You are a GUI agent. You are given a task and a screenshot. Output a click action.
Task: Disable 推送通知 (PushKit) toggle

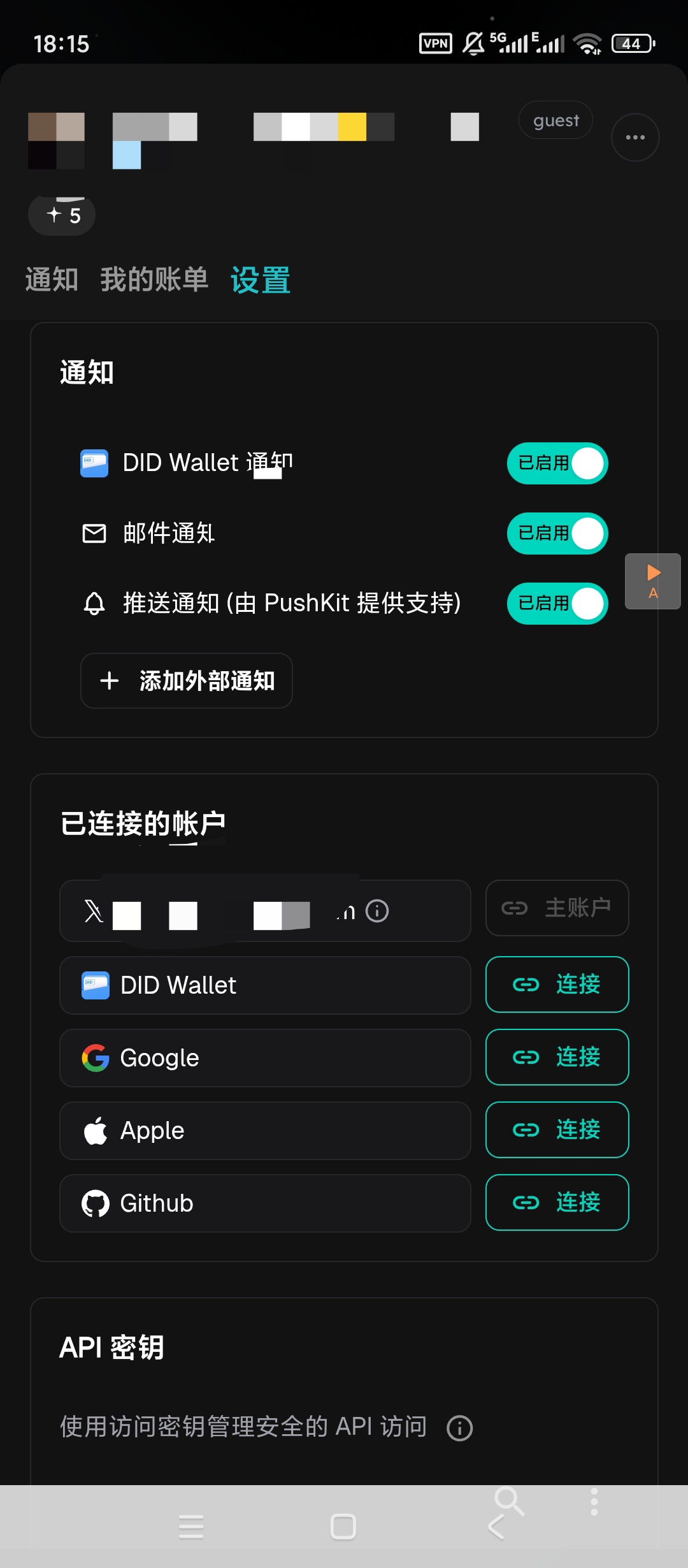pos(557,604)
